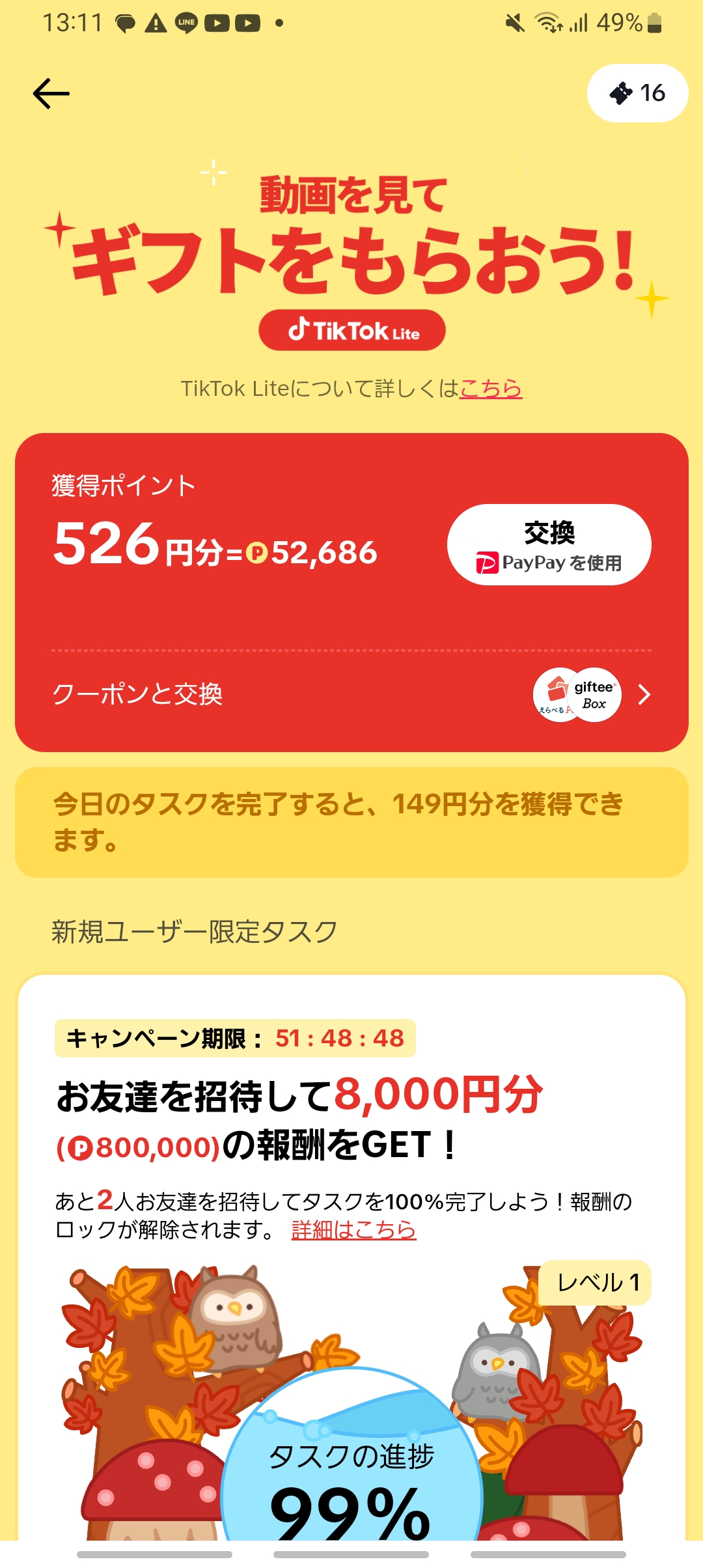Viewport: 703px width, 1568px height.
Task: Open the クーポンと交換 row
Action: tap(351, 695)
